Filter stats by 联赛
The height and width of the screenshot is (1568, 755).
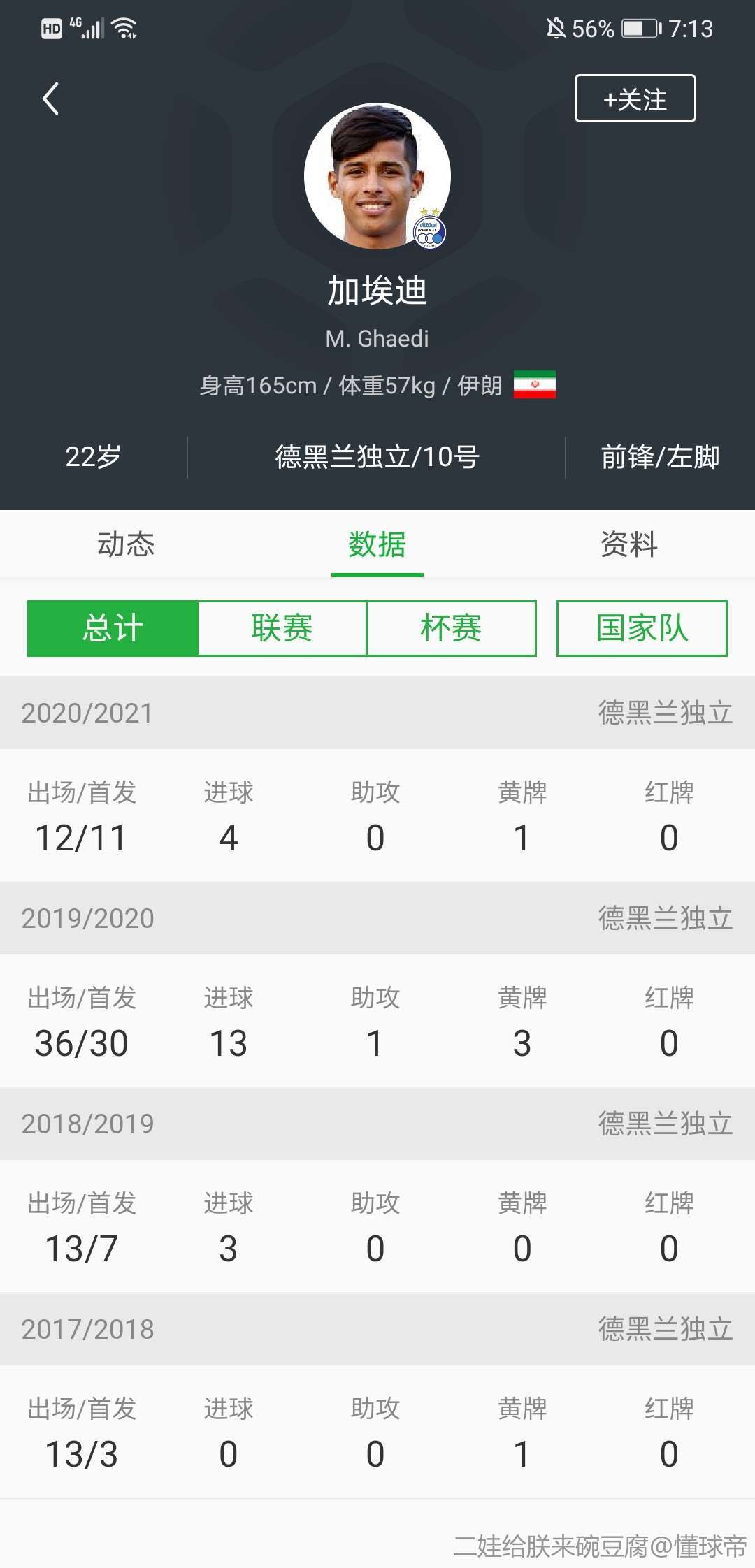coord(282,628)
